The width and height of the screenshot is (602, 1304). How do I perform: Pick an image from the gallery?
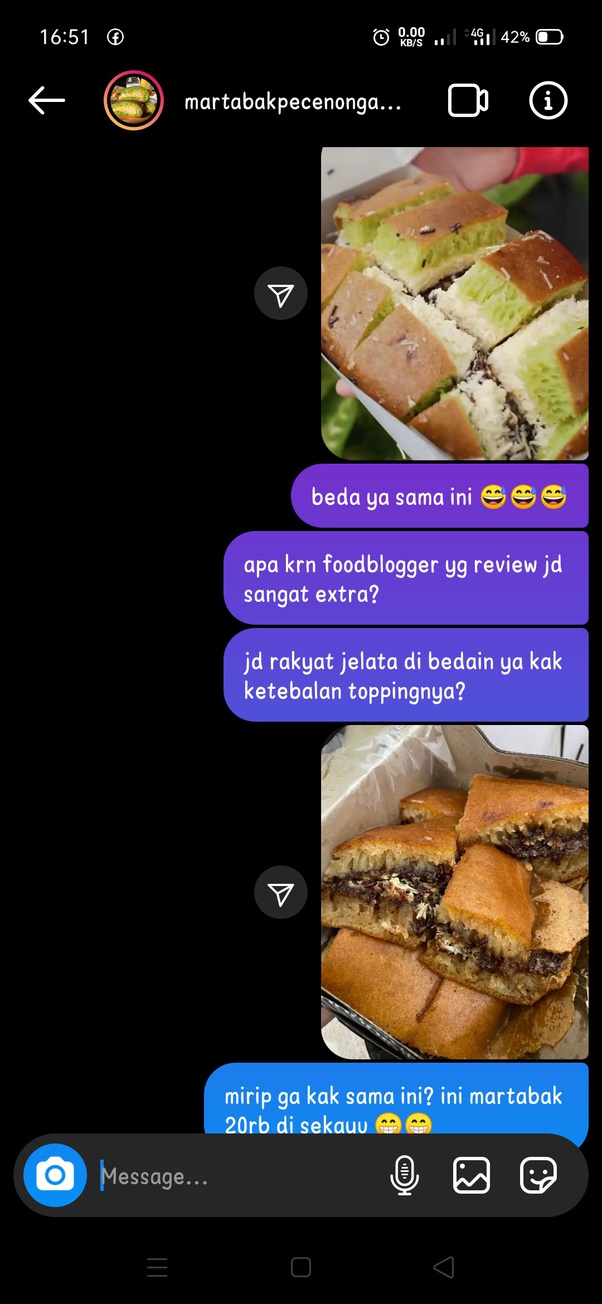[x=471, y=1175]
